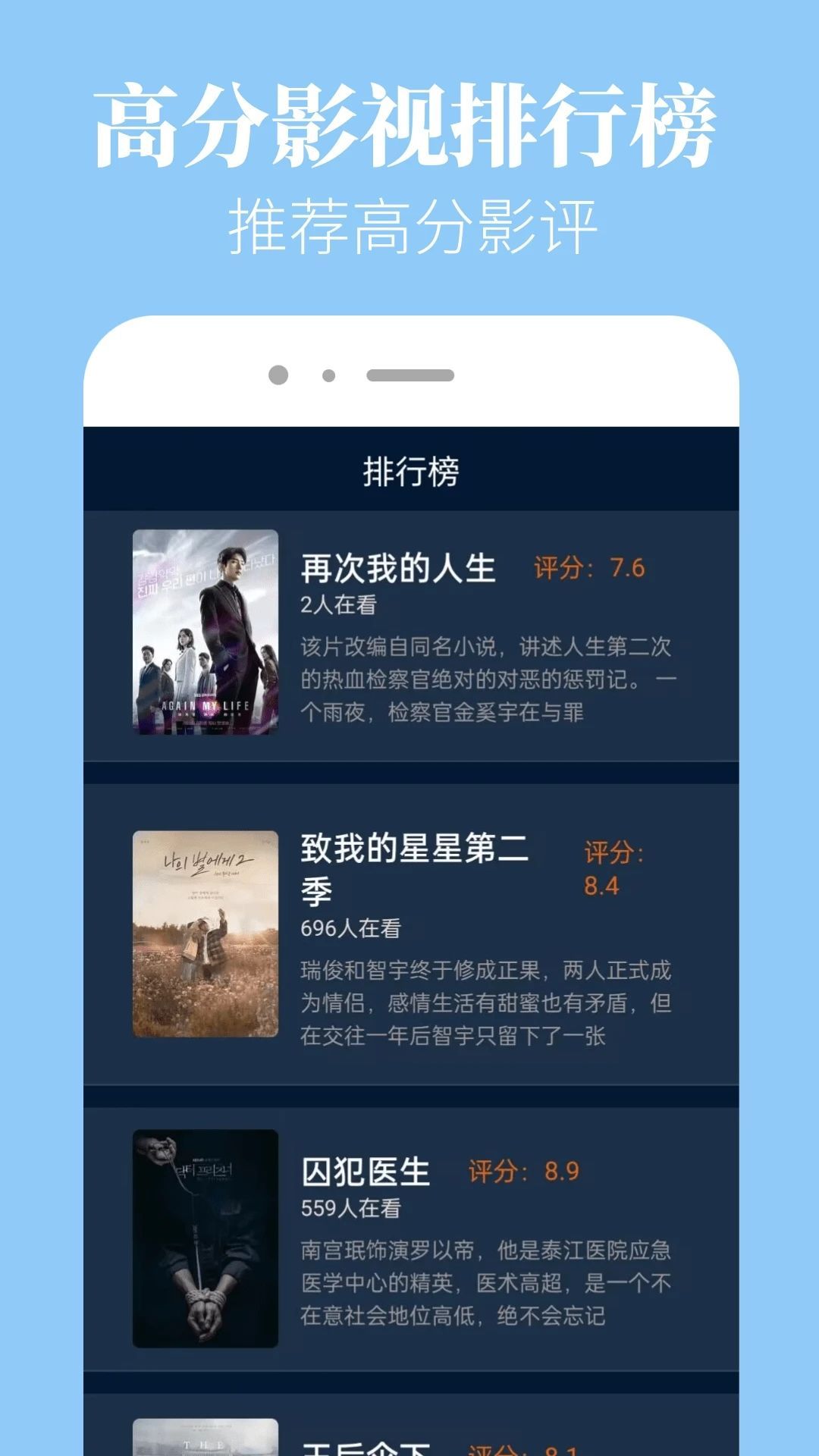This screenshot has height=1456, width=819.
Task: Click the 推荐高分影评 subtitle text
Action: (409, 221)
